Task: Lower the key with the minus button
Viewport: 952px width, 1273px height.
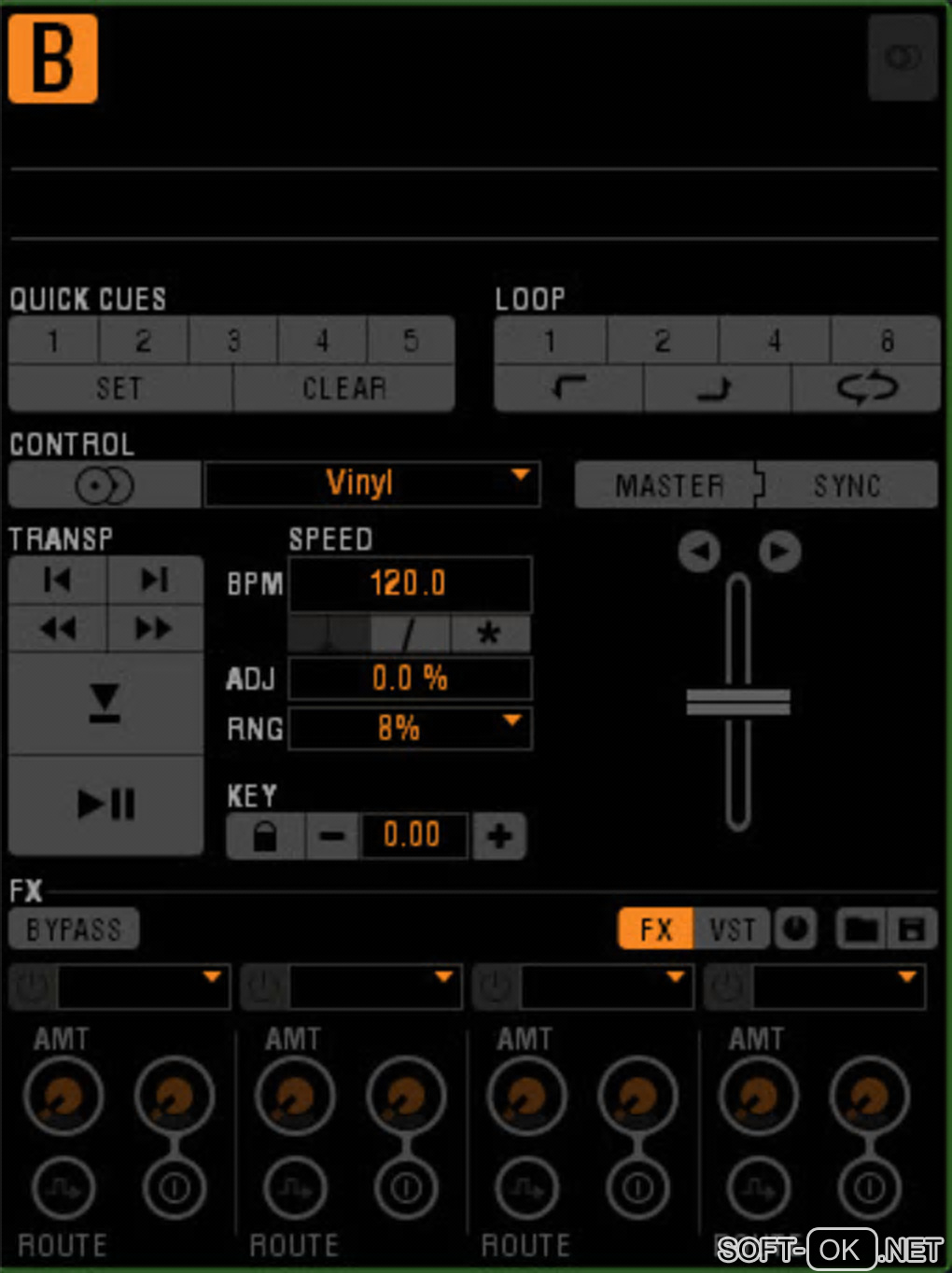Action: pos(332,835)
